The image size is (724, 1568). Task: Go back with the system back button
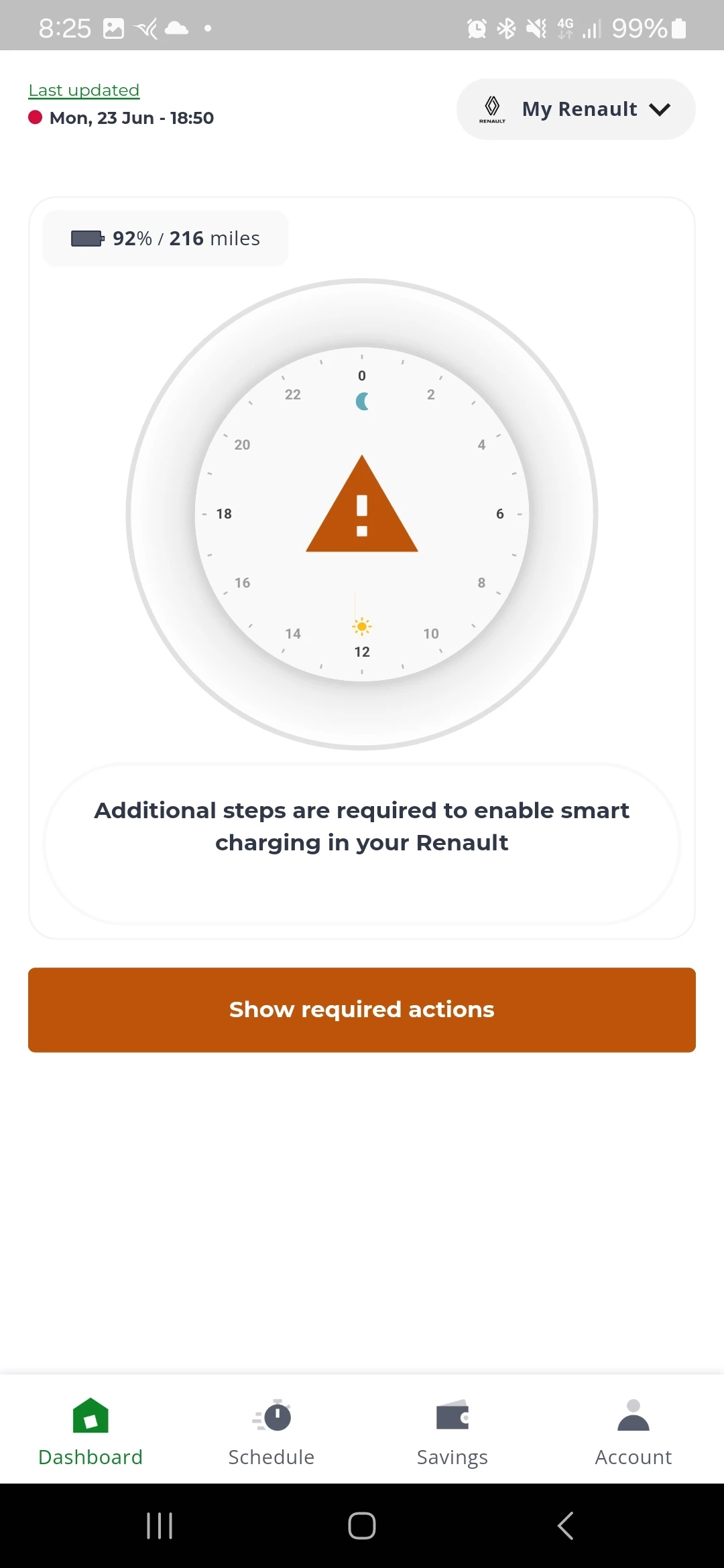[x=565, y=1526]
